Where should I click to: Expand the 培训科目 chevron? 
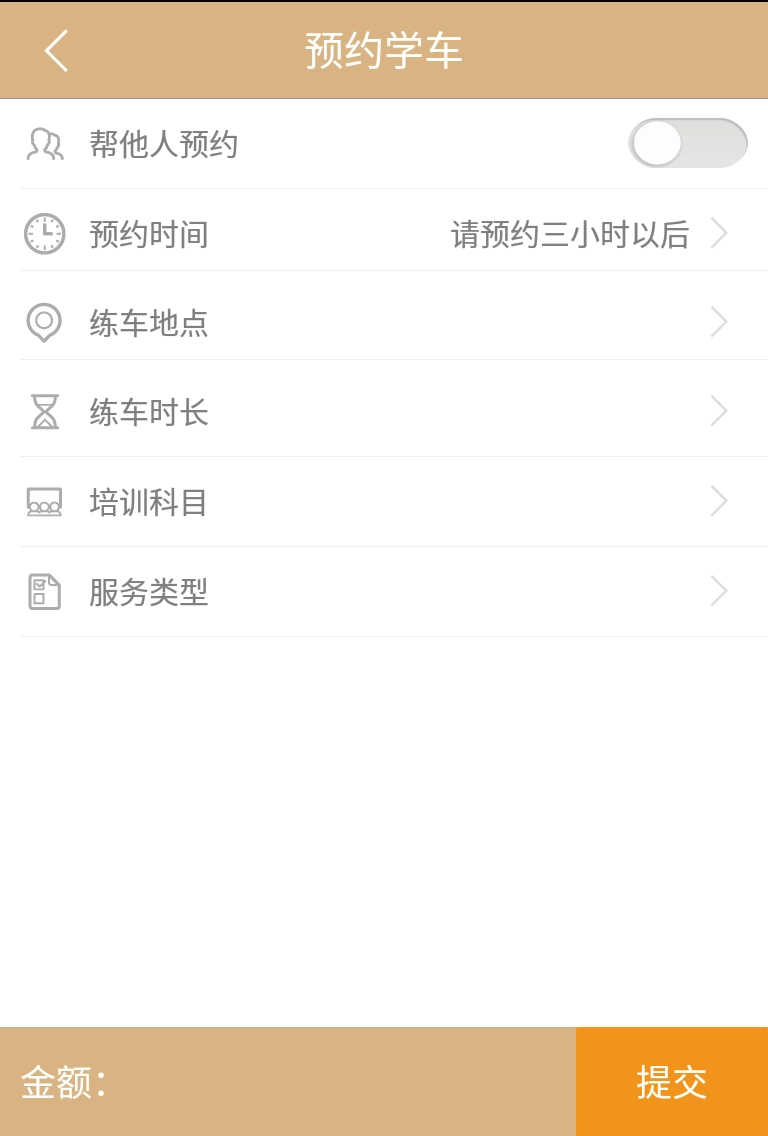click(718, 502)
